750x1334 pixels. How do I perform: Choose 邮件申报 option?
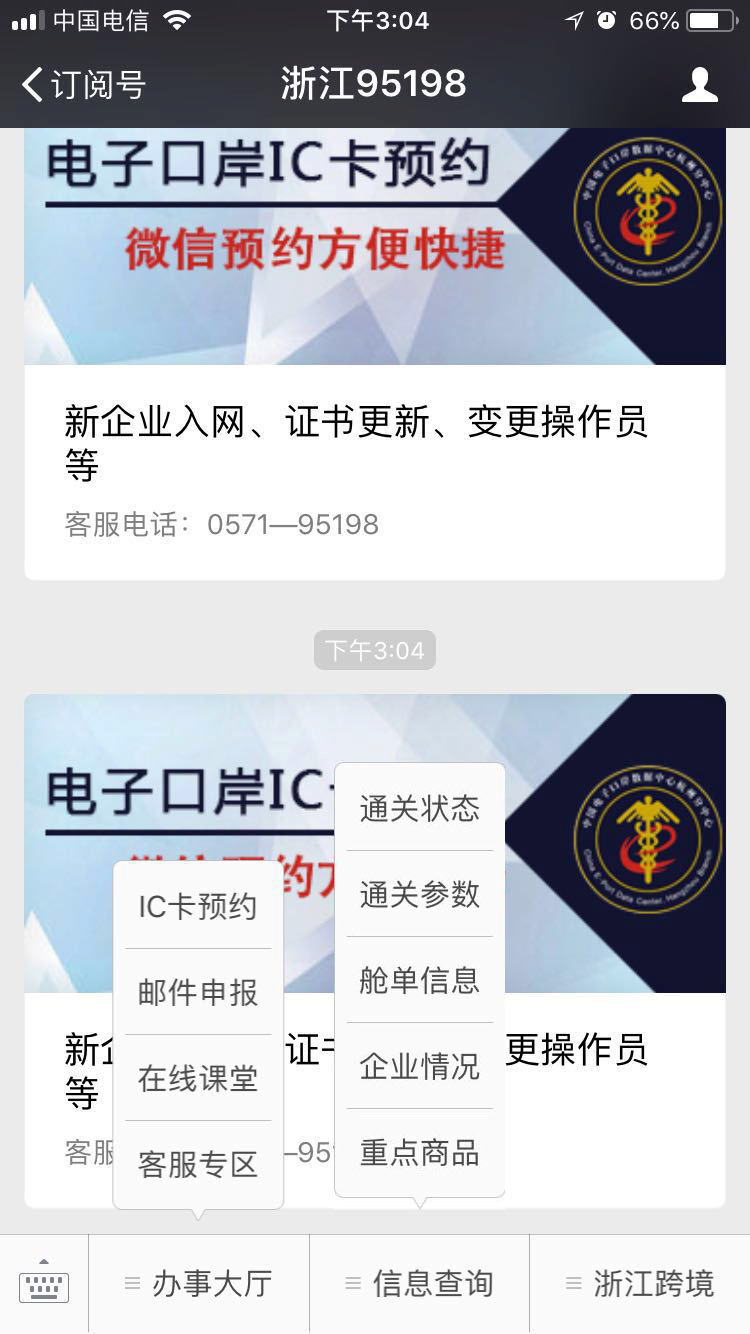coord(198,993)
